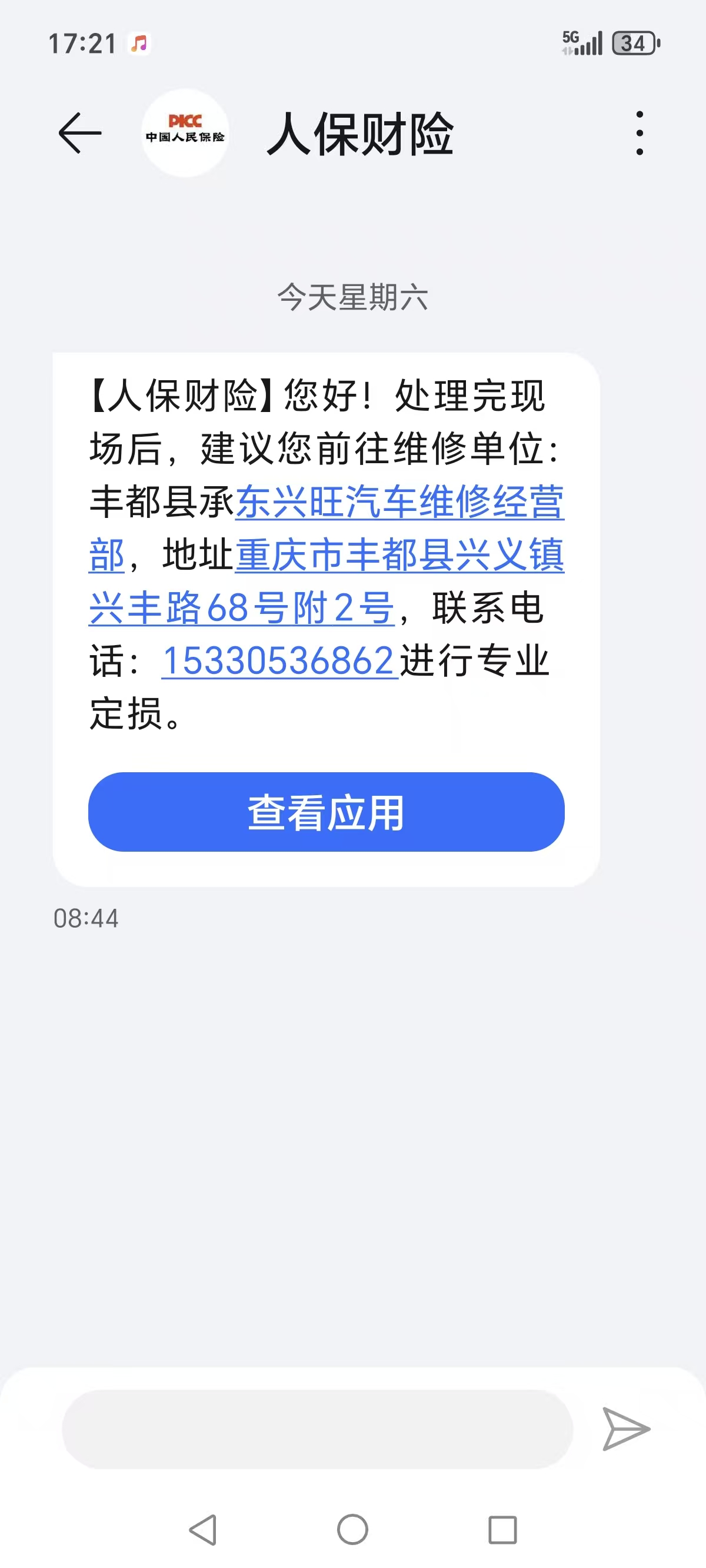Image resolution: width=706 pixels, height=1568 pixels.
Task: Go to the system home screen
Action: pos(352,1529)
